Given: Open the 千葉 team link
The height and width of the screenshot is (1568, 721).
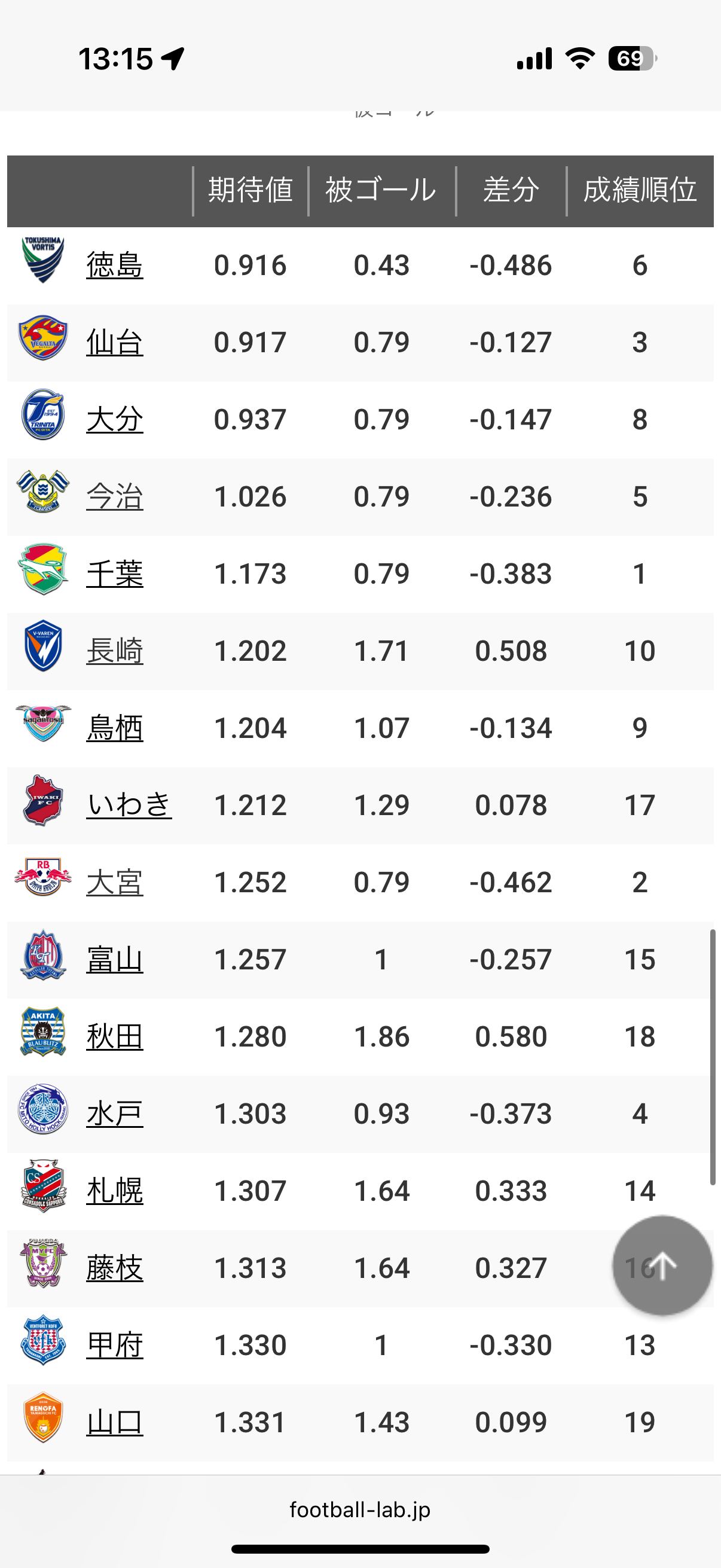Looking at the screenshot, I should (x=114, y=574).
